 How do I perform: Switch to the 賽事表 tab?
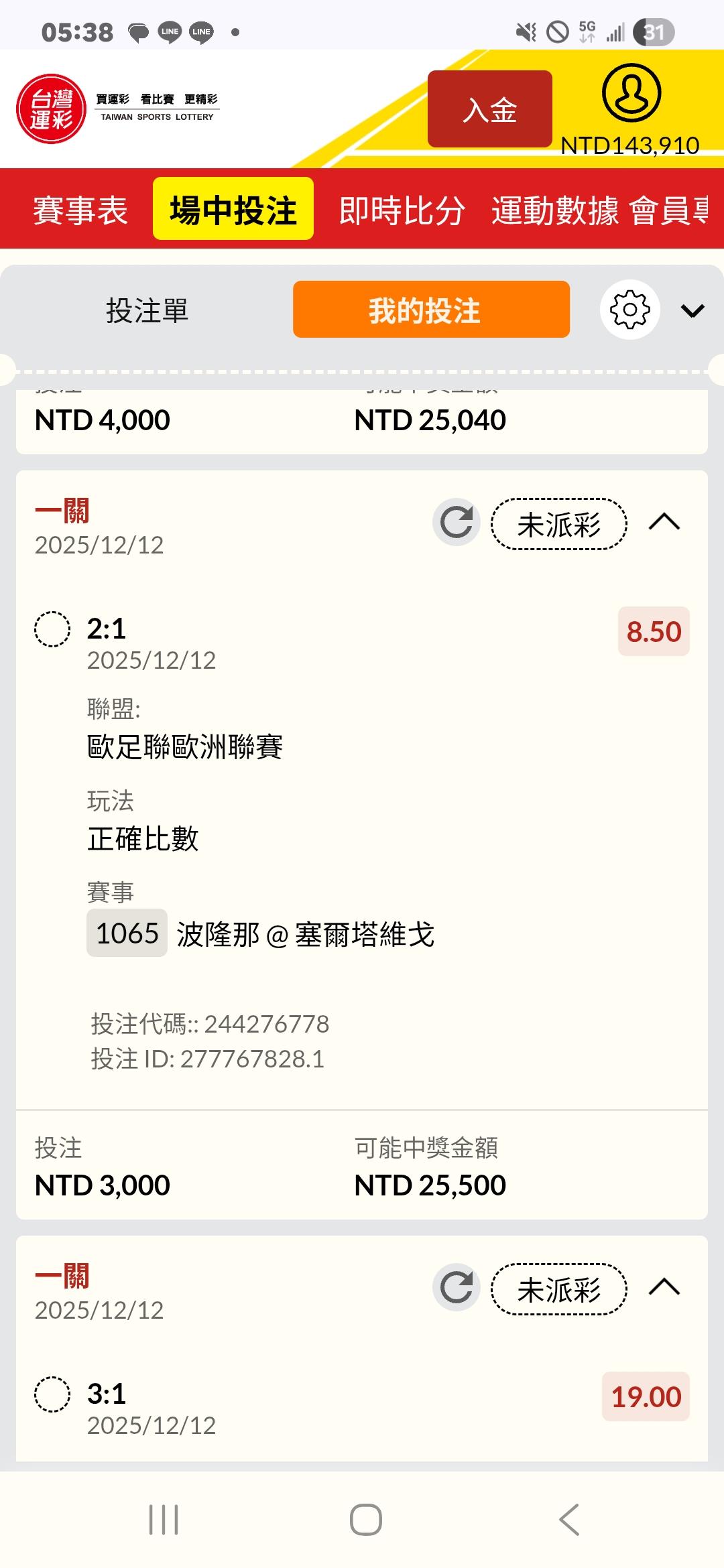click(80, 210)
